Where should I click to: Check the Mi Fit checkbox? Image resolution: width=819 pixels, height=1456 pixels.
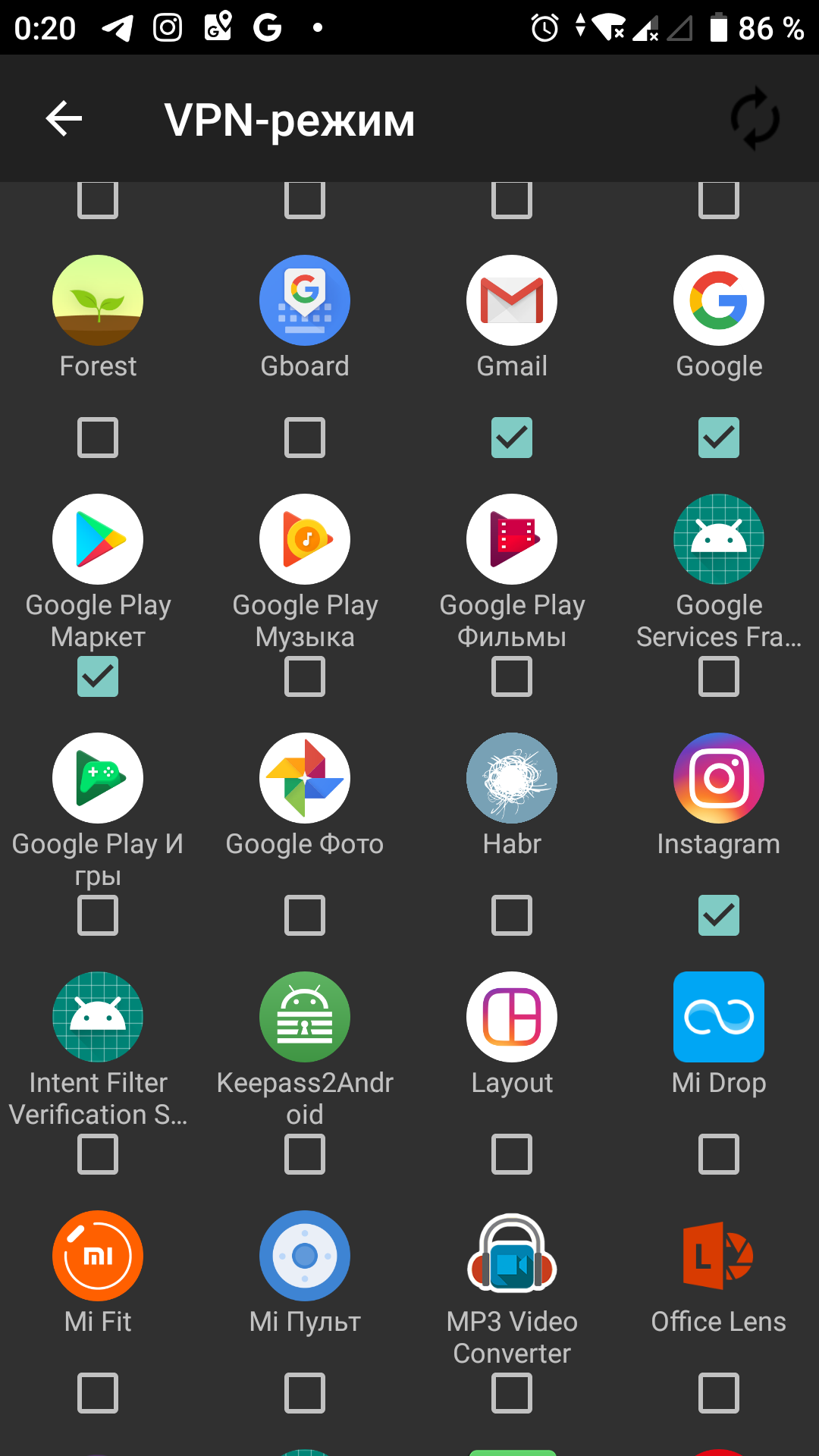click(98, 1393)
